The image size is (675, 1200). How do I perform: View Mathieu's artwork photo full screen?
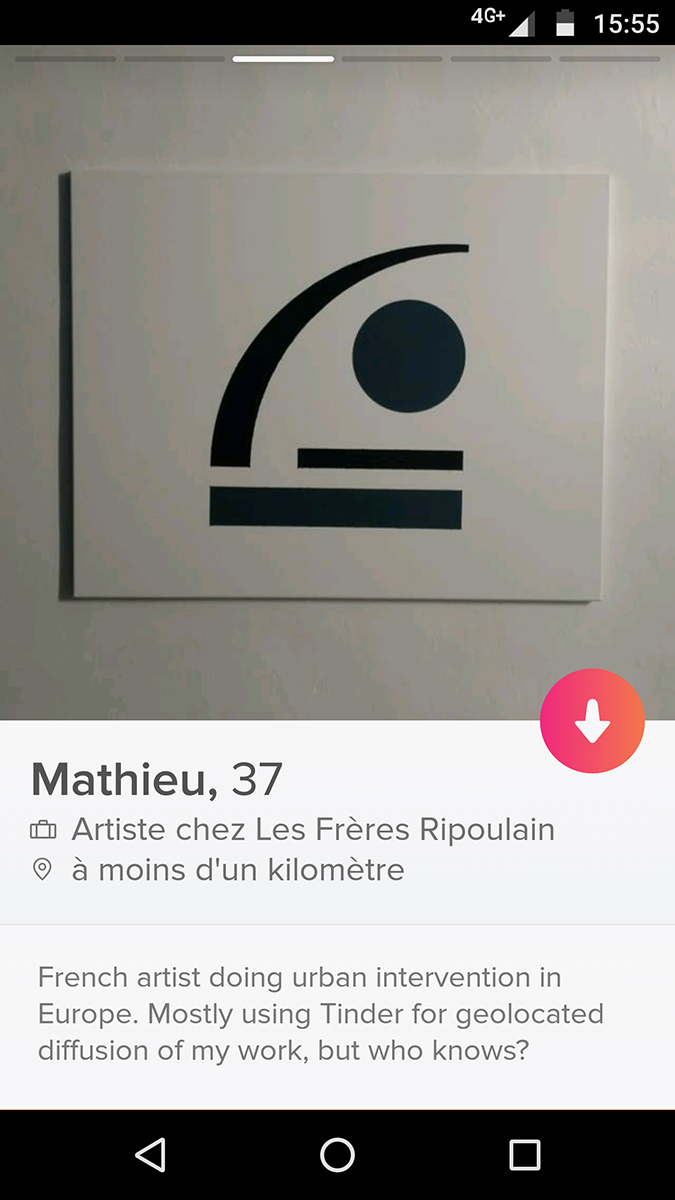pyautogui.click(x=337, y=382)
